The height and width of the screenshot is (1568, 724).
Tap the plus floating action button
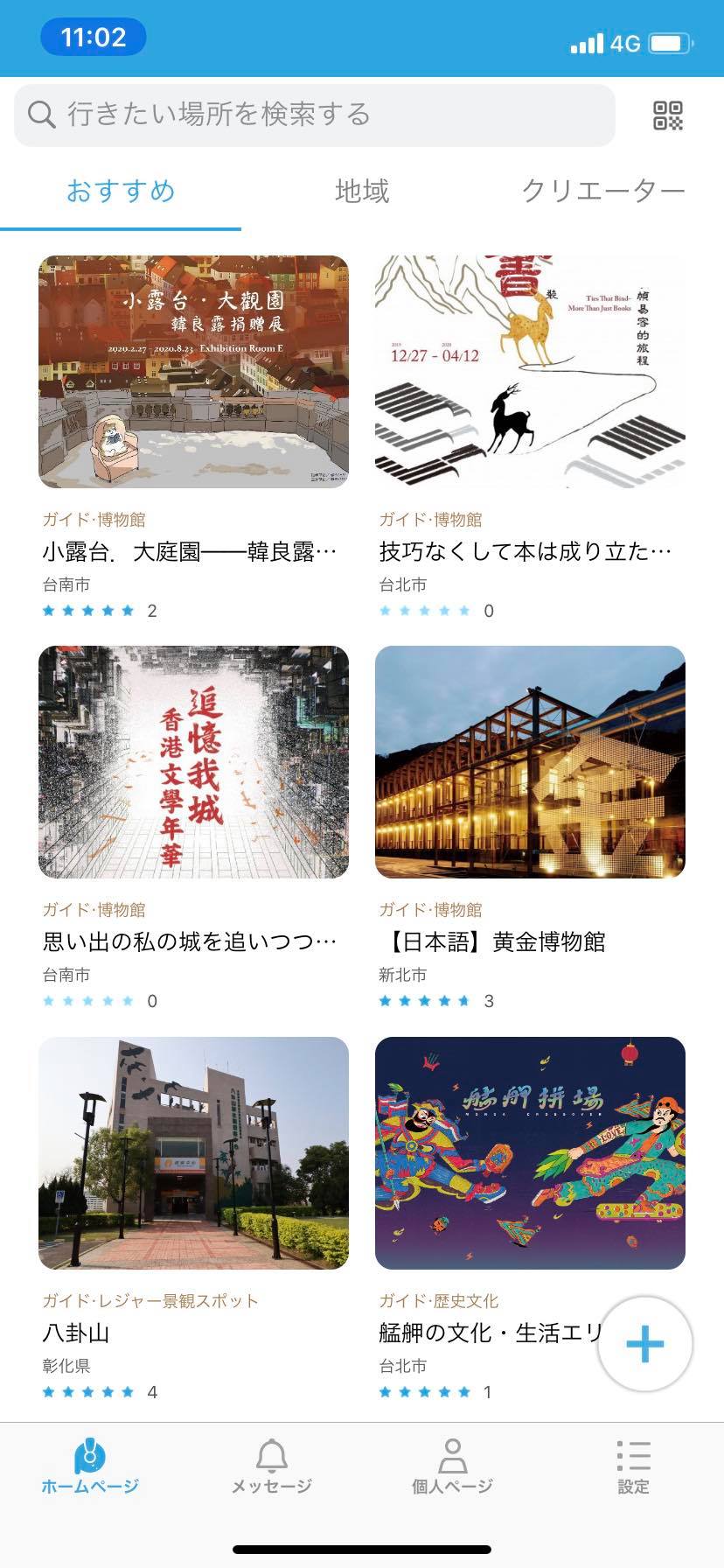tap(645, 1344)
